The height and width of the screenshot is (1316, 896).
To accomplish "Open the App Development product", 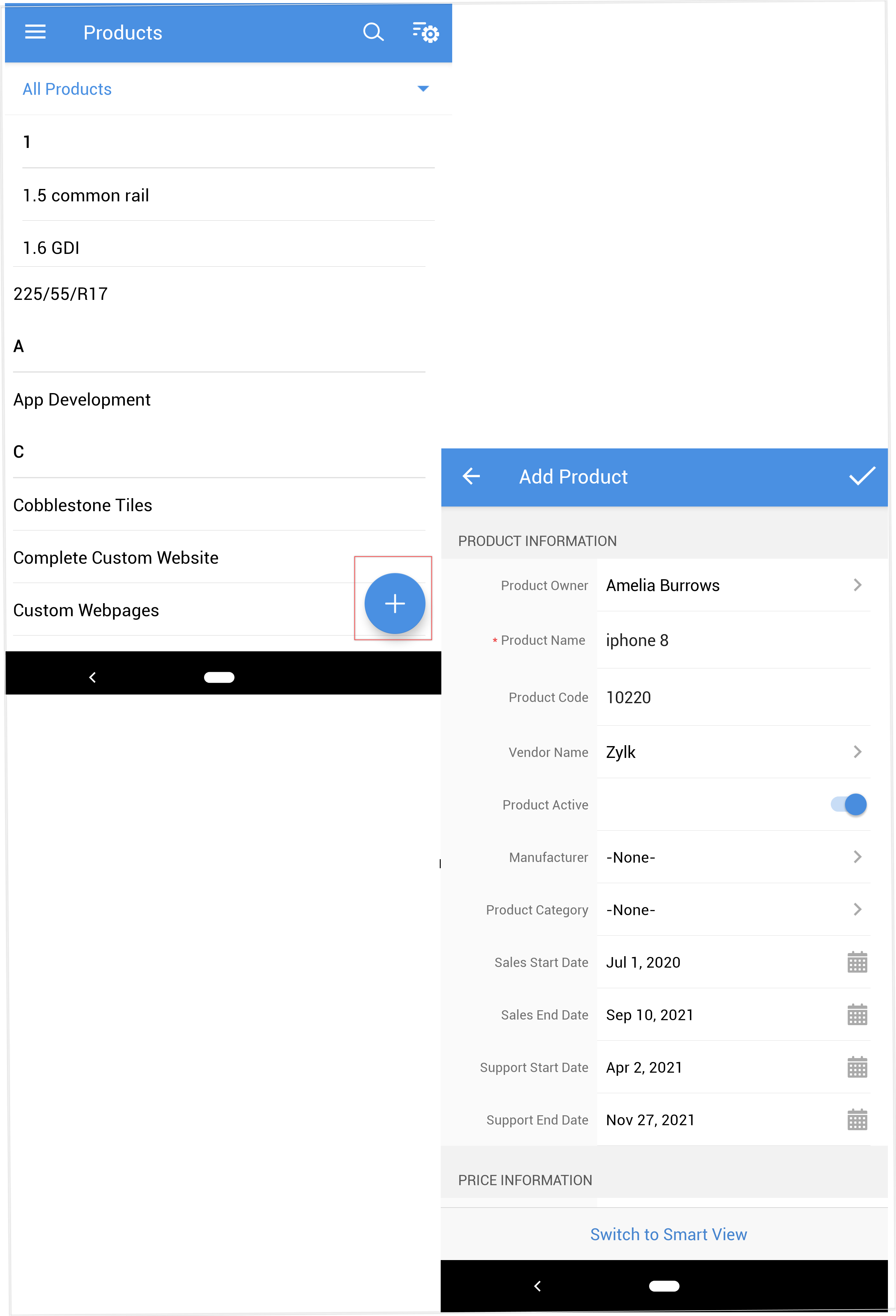I will coord(82,400).
